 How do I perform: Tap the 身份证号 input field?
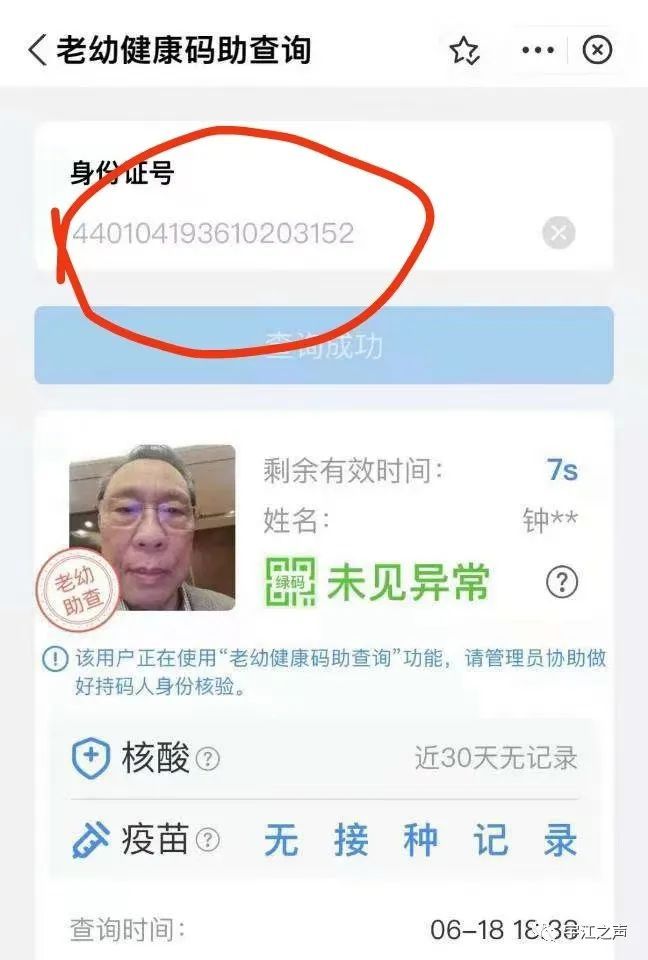point(300,234)
